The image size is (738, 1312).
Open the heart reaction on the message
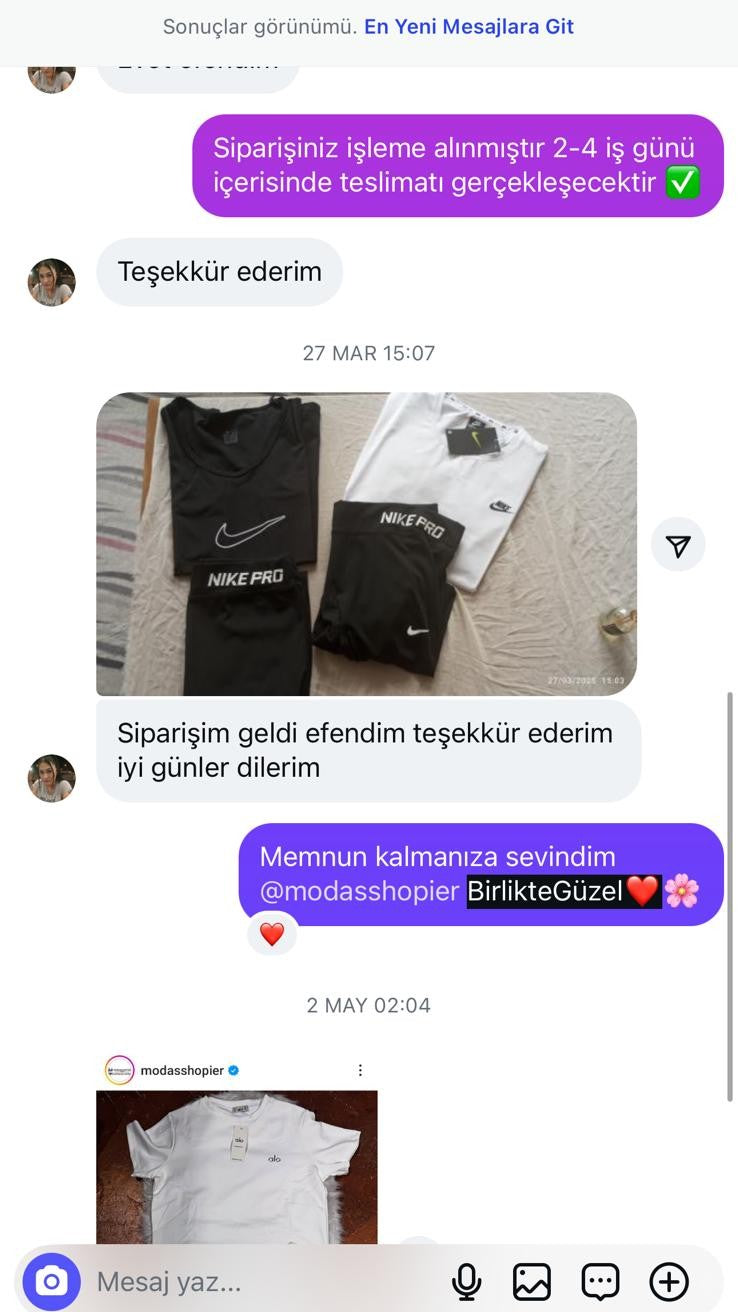coord(272,934)
